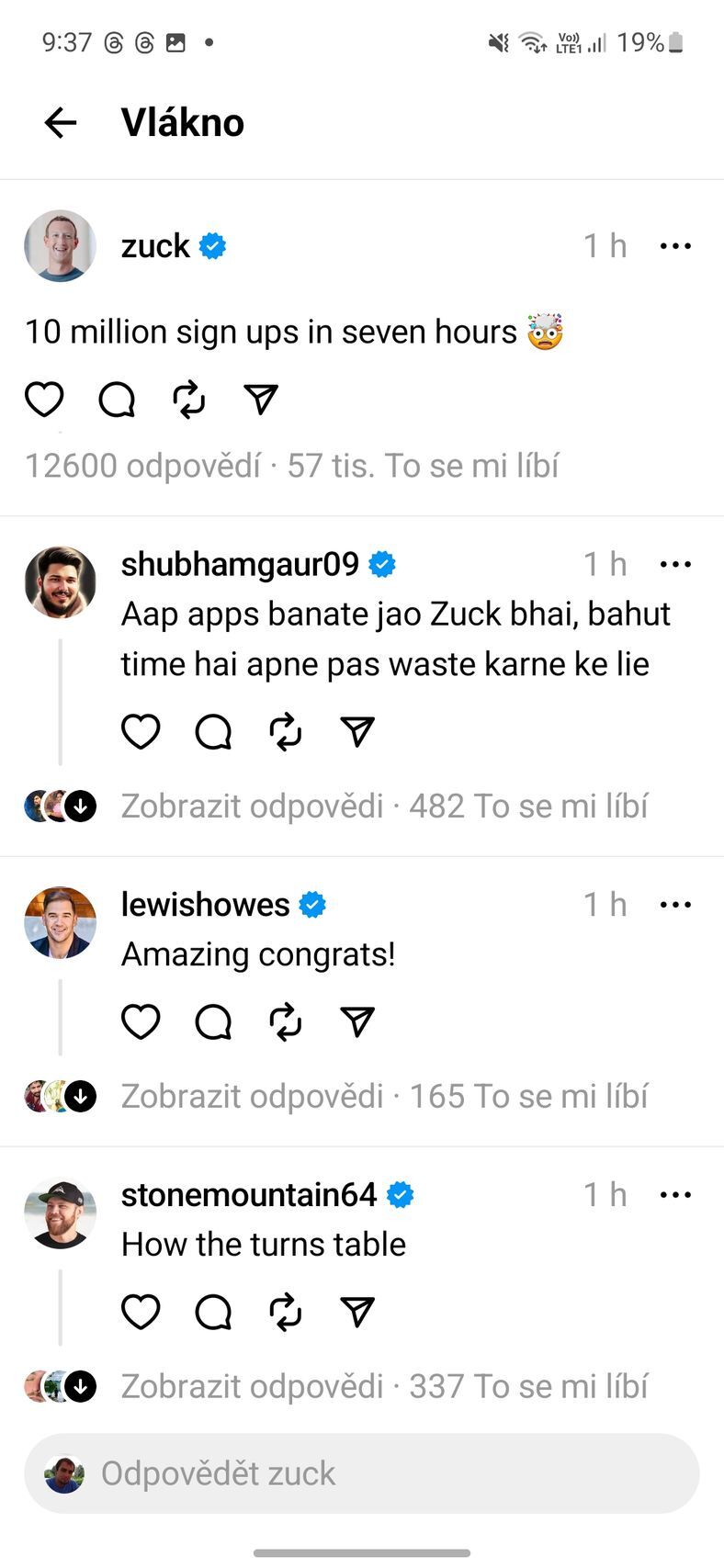Go back using the arrow icon
The image size is (724, 1568).
61,122
